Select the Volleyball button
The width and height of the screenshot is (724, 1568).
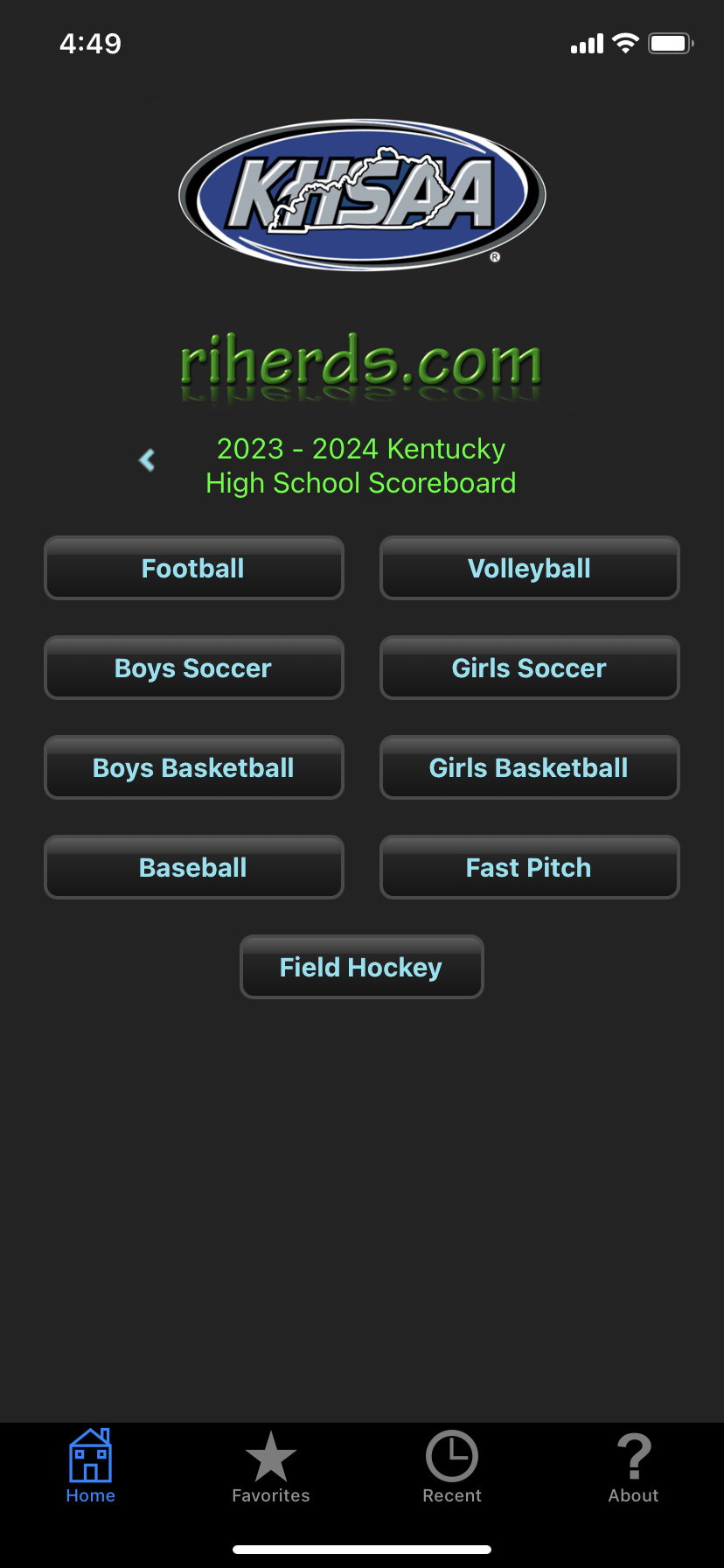529,568
